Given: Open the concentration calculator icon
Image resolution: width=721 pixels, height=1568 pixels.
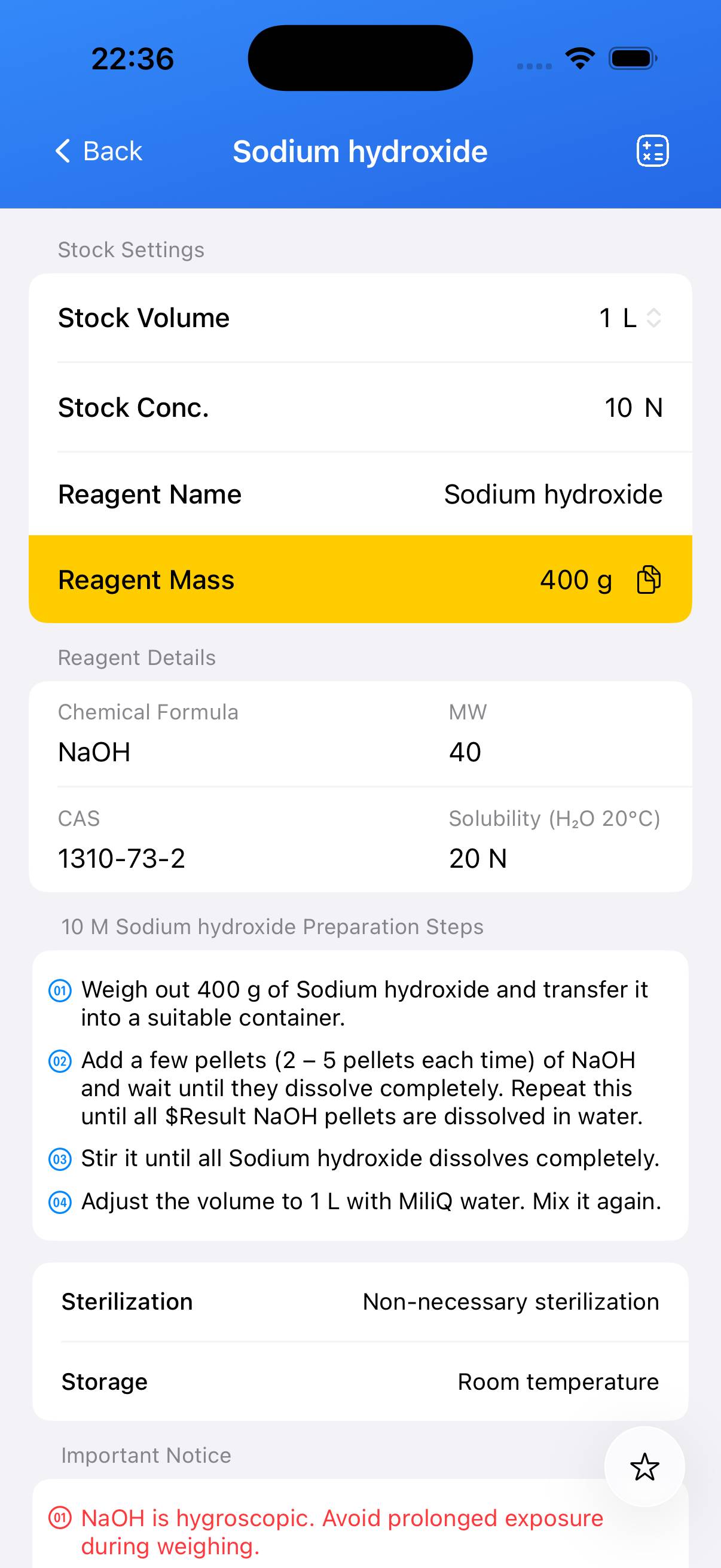Looking at the screenshot, I should click(x=652, y=150).
